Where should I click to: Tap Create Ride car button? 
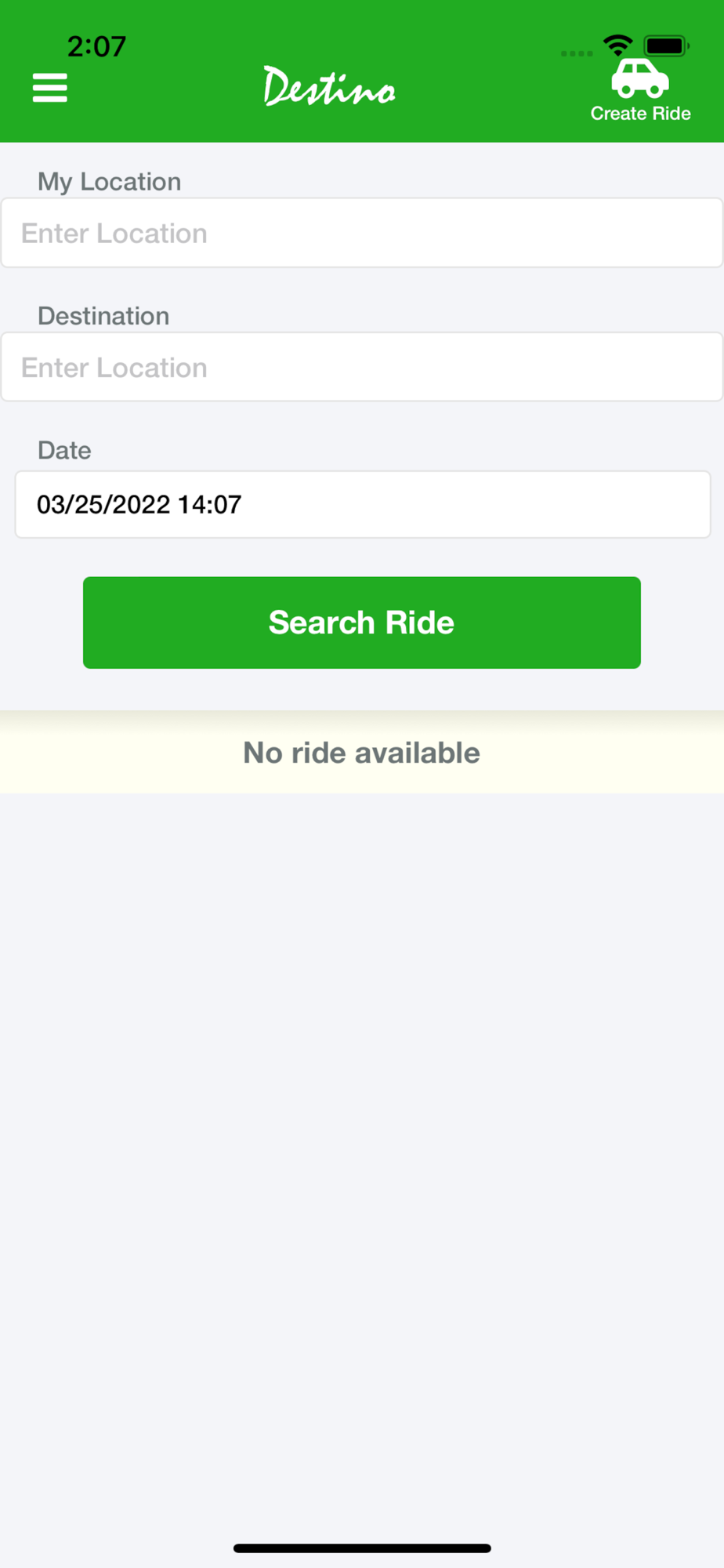click(x=640, y=91)
